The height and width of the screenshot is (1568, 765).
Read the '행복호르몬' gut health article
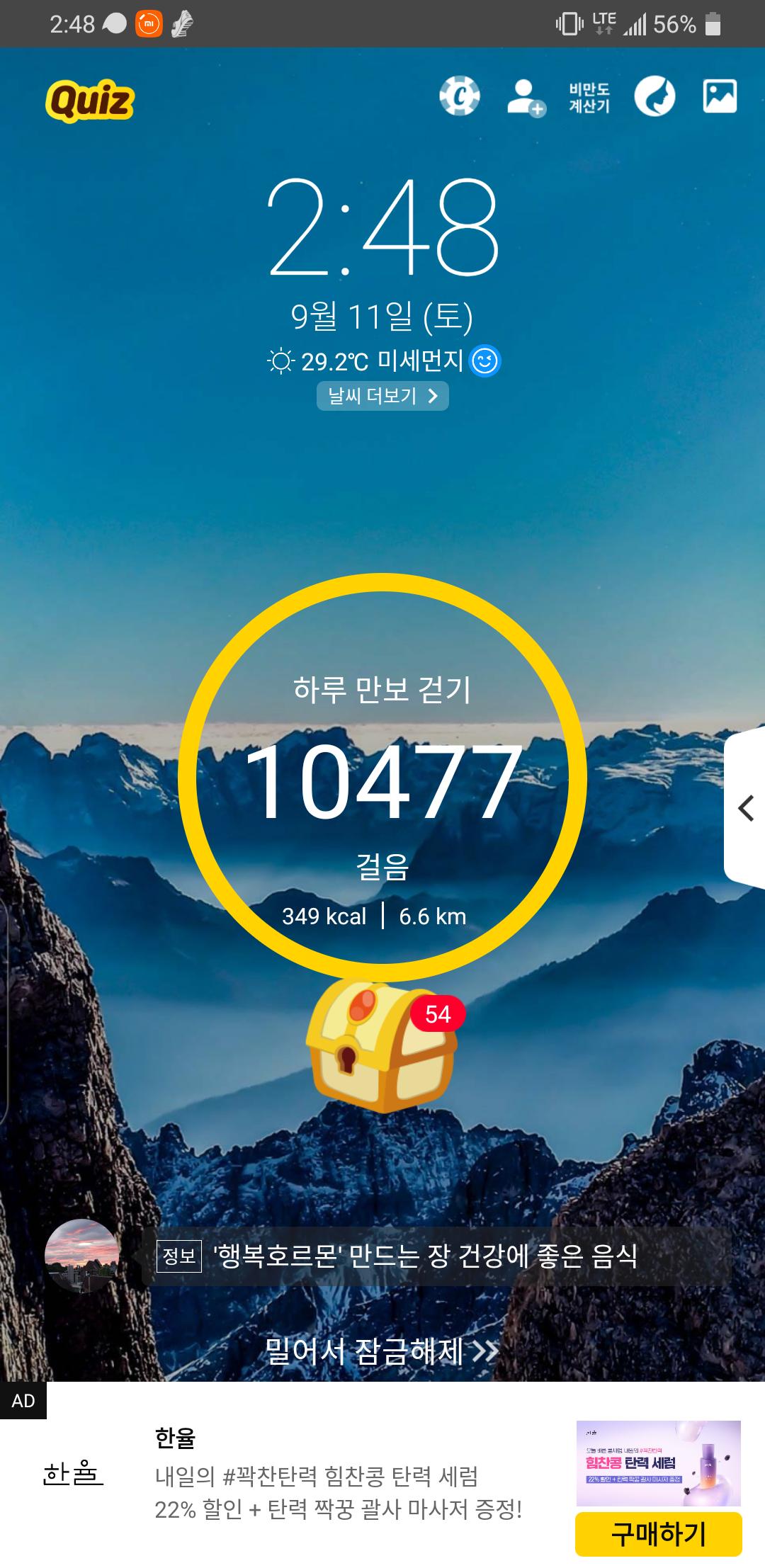pos(425,1256)
